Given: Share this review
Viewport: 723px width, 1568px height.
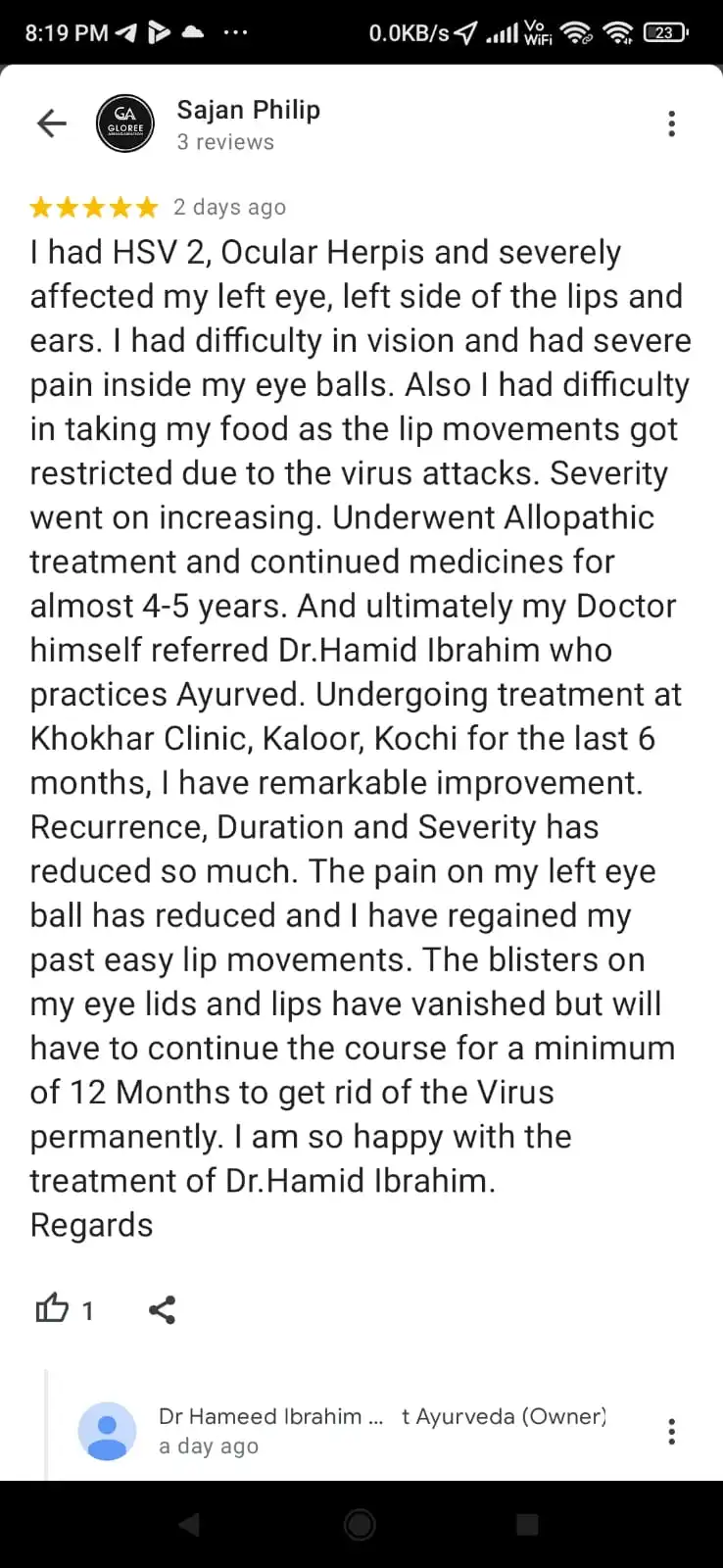Looking at the screenshot, I should click(x=162, y=1309).
